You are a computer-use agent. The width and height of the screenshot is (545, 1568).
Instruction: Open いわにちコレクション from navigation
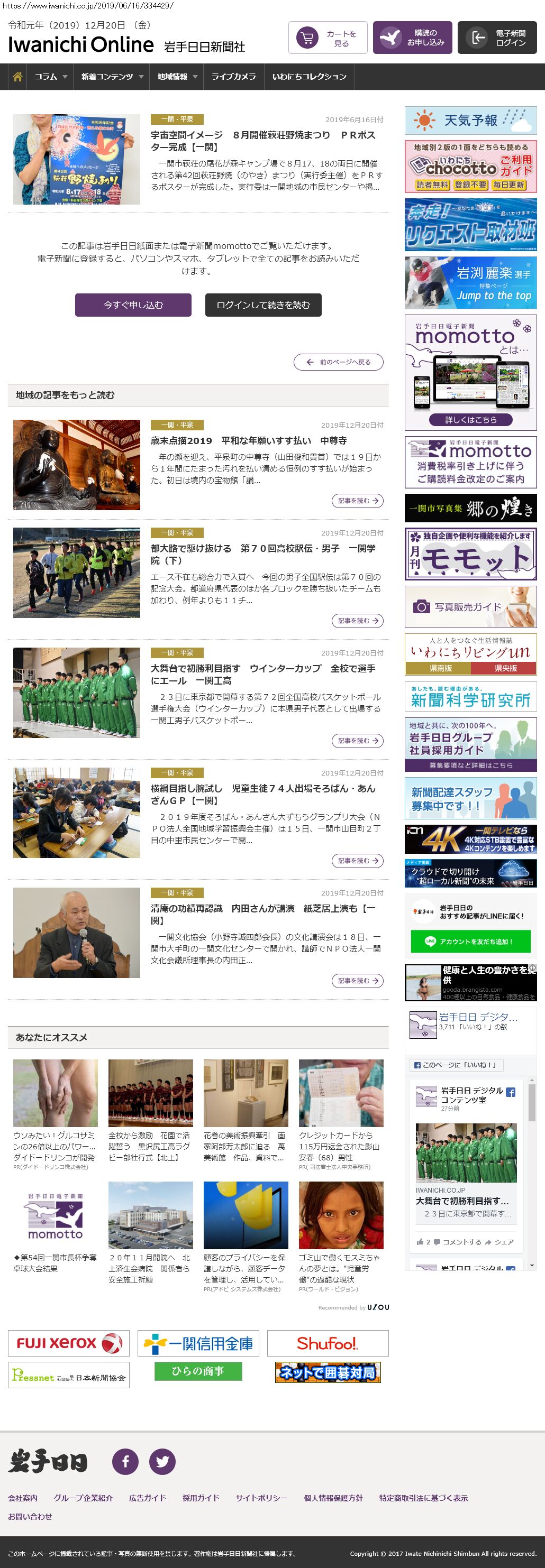(308, 77)
